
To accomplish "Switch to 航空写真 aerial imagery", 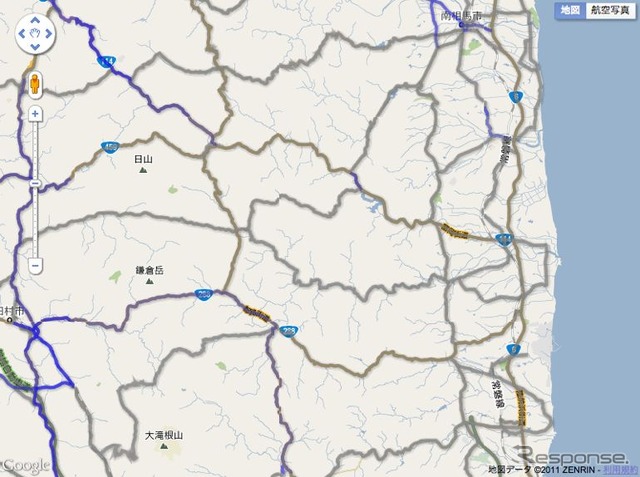I will 609,10.
